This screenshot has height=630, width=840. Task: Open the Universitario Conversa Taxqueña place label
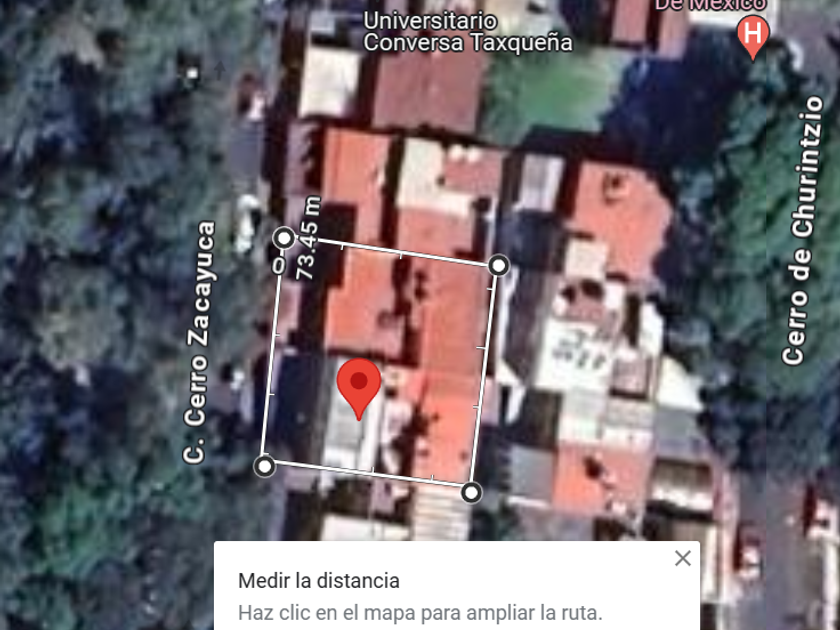point(468,31)
